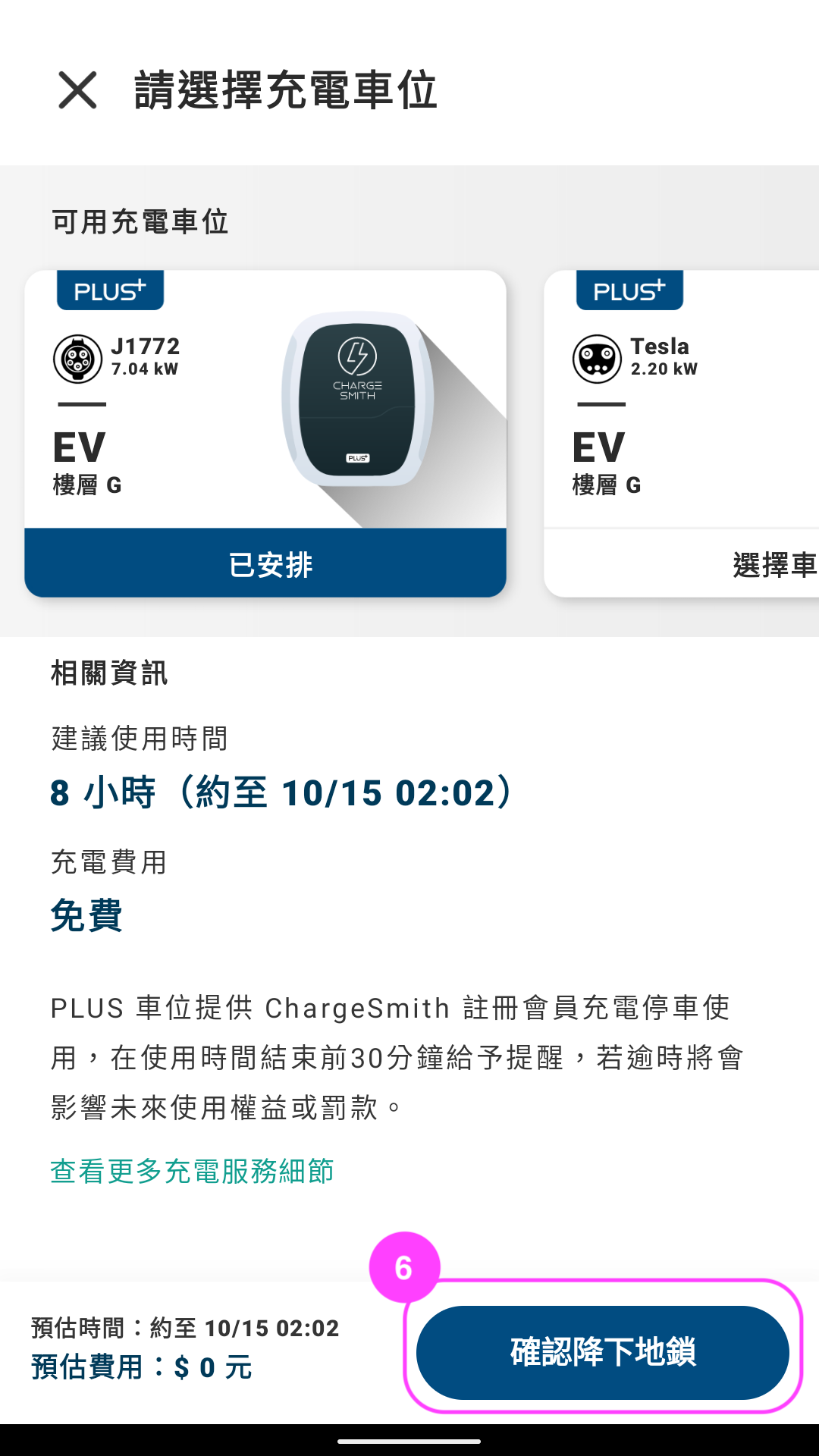Open 查看更多充電服務細節 link
Screen dimensions: 819x1456
pyautogui.click(x=192, y=1171)
